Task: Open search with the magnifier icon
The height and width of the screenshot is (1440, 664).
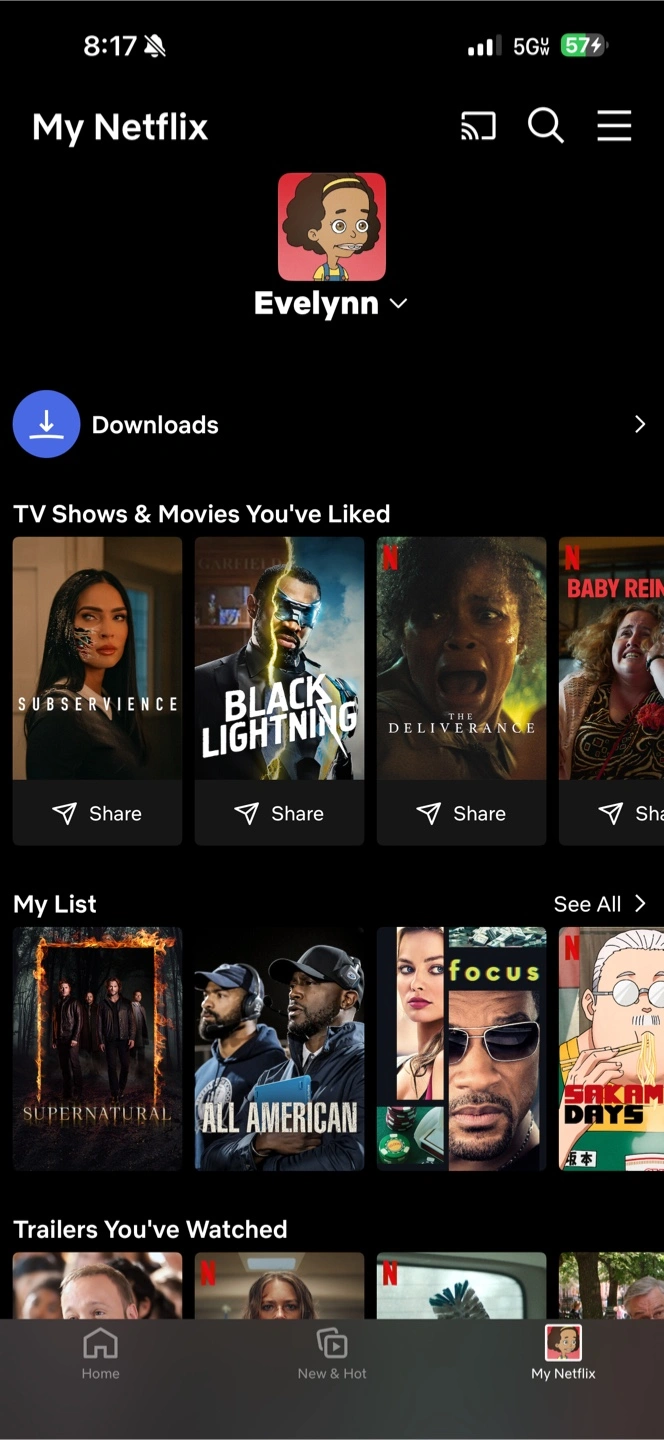Action: 546,126
